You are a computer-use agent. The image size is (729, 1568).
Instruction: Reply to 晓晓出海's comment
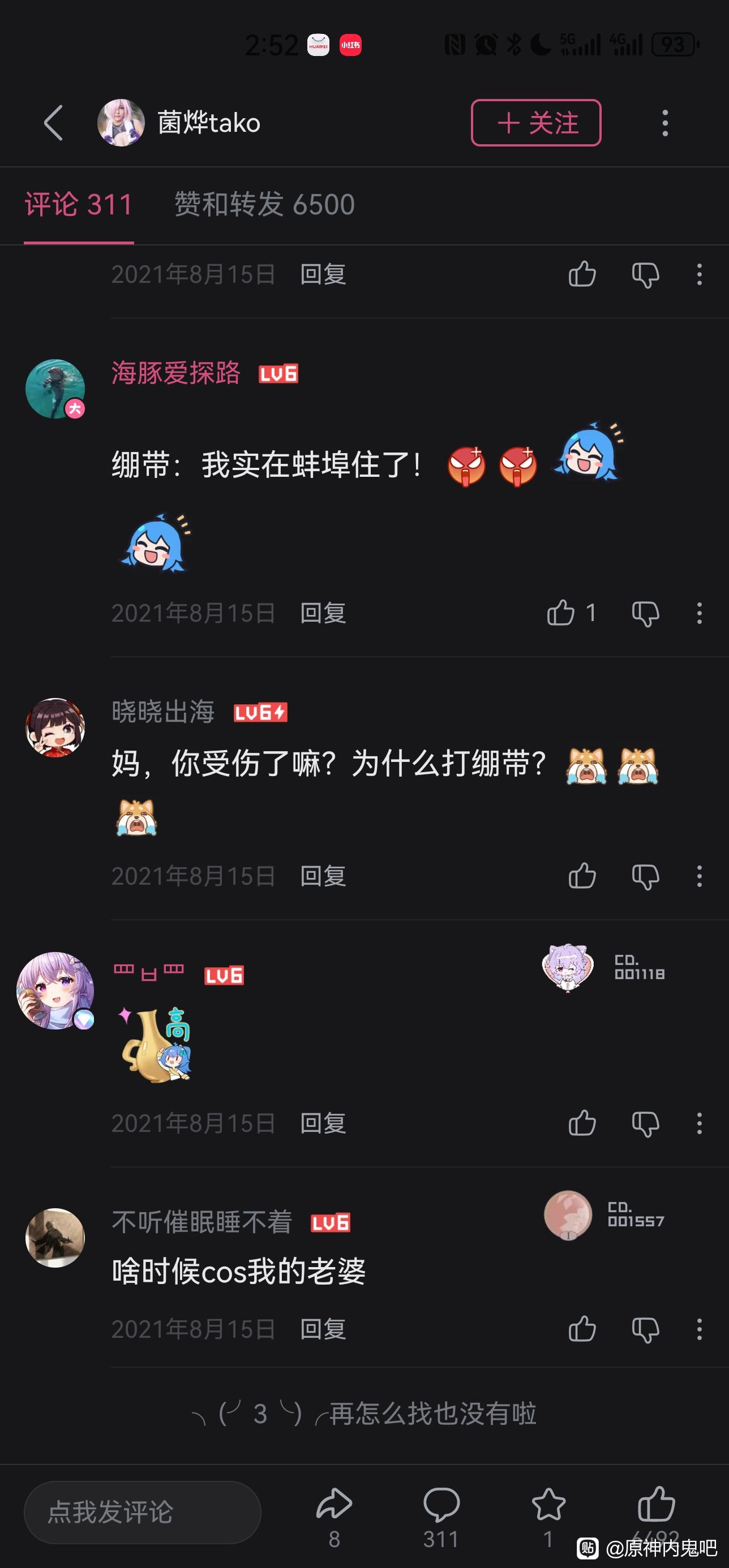click(323, 877)
